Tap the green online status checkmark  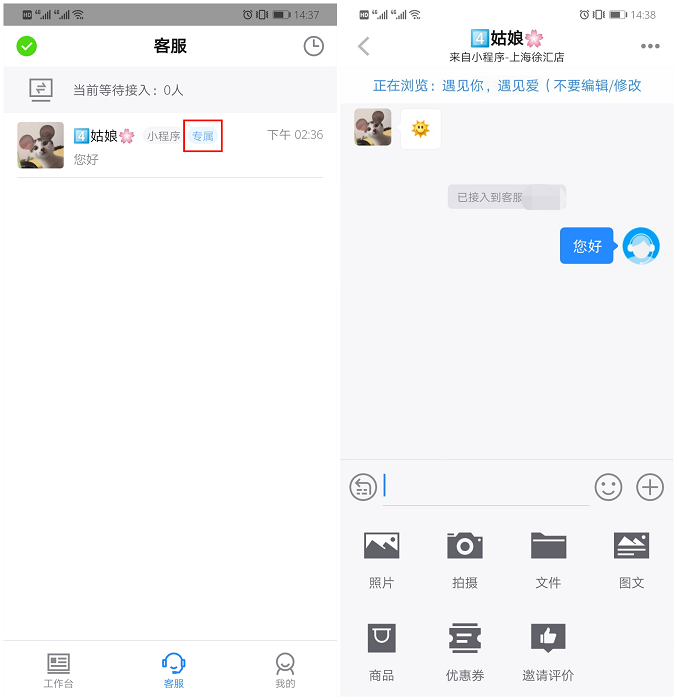tap(27, 46)
